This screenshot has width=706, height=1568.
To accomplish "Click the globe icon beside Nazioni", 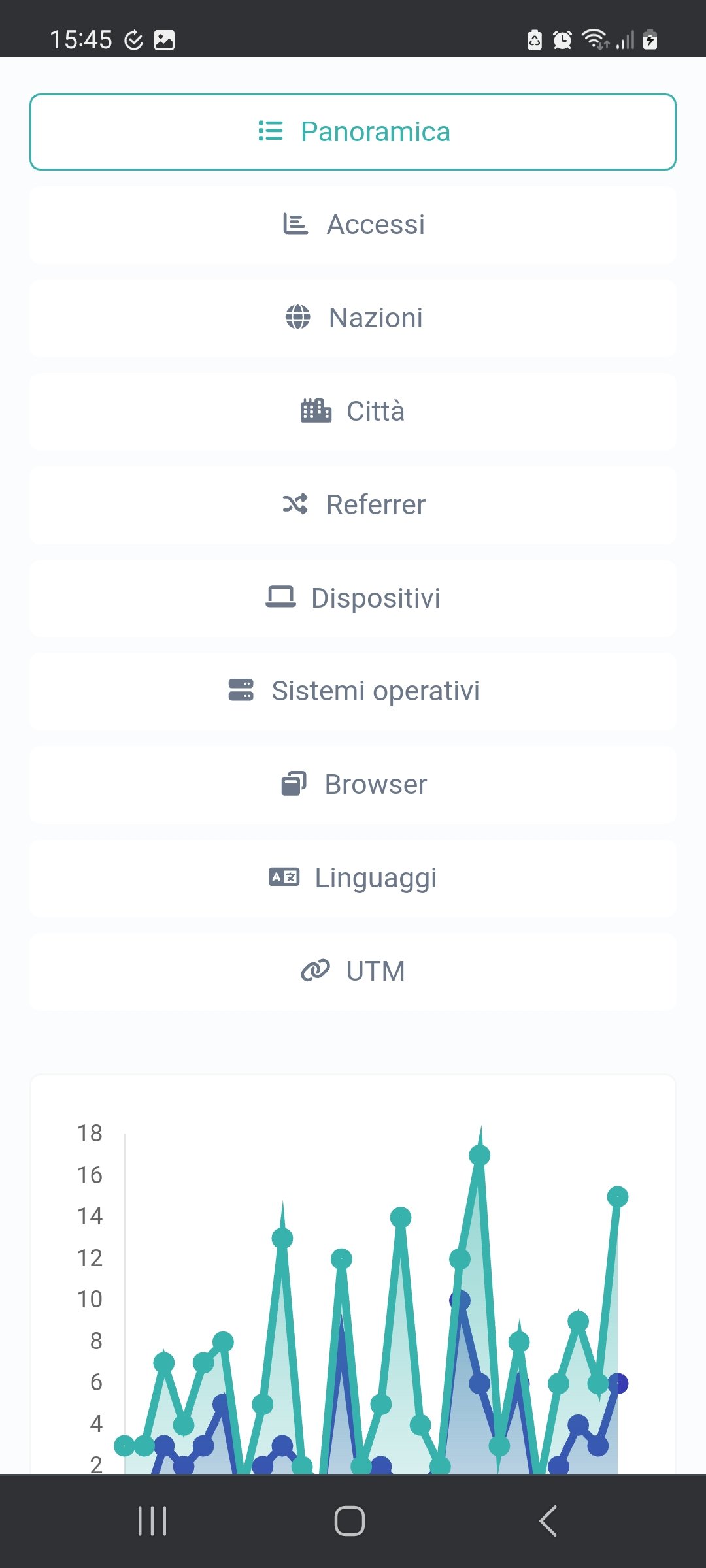I will click(x=298, y=318).
